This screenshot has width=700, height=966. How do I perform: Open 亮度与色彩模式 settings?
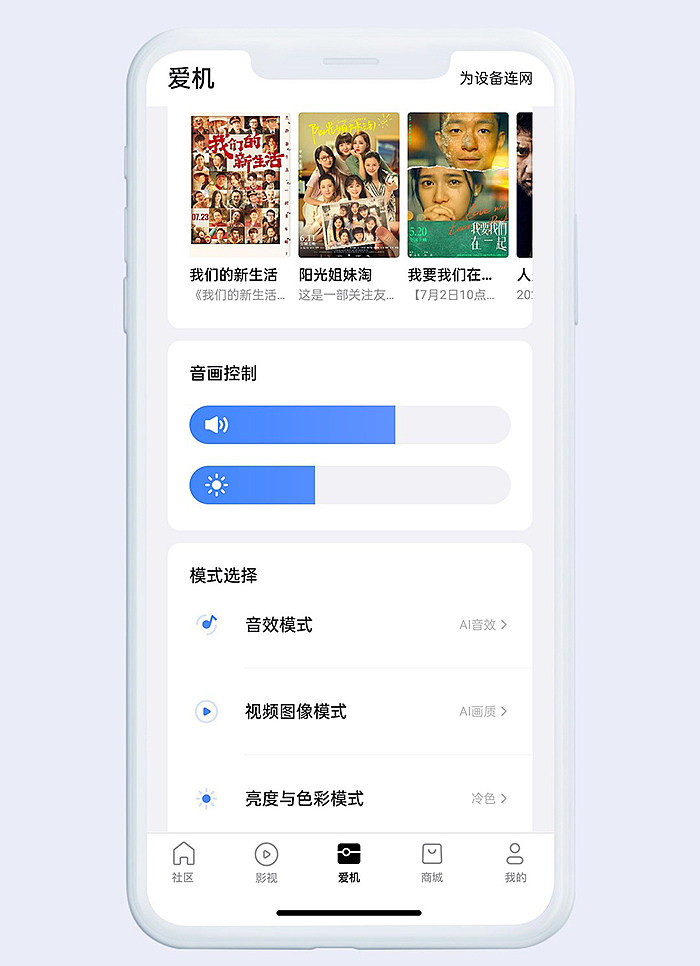coord(350,798)
